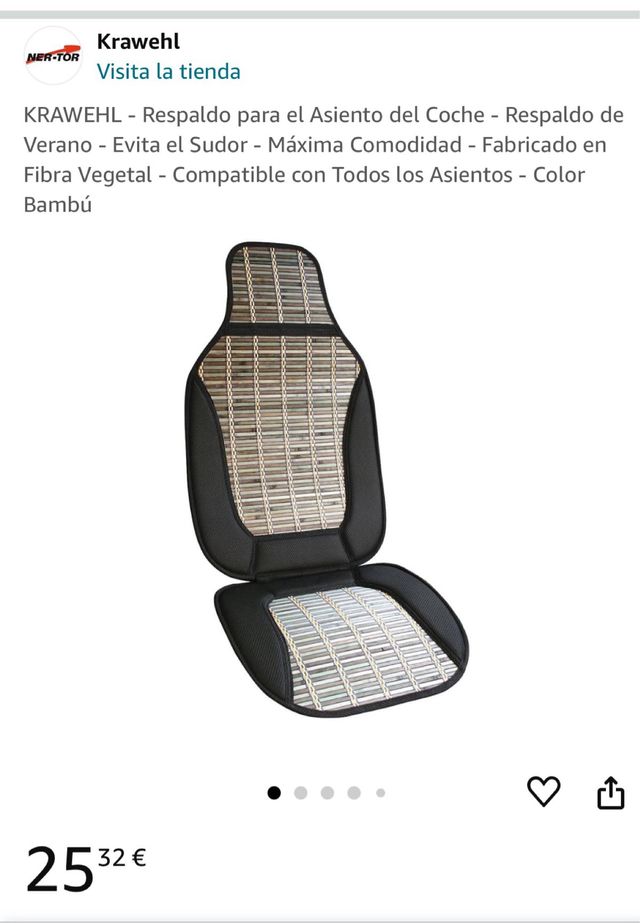Open the seat cover product image

(x=327, y=480)
